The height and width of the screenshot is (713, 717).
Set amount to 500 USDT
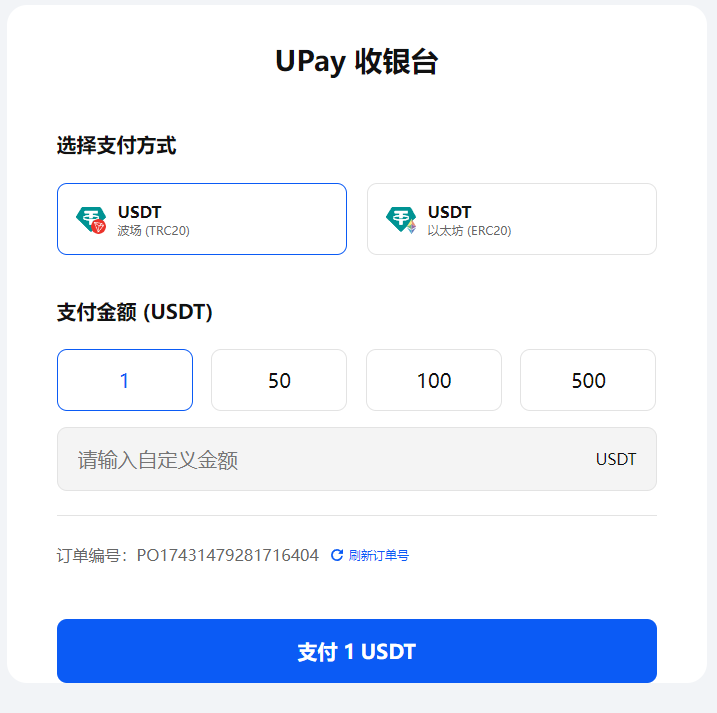tap(588, 380)
